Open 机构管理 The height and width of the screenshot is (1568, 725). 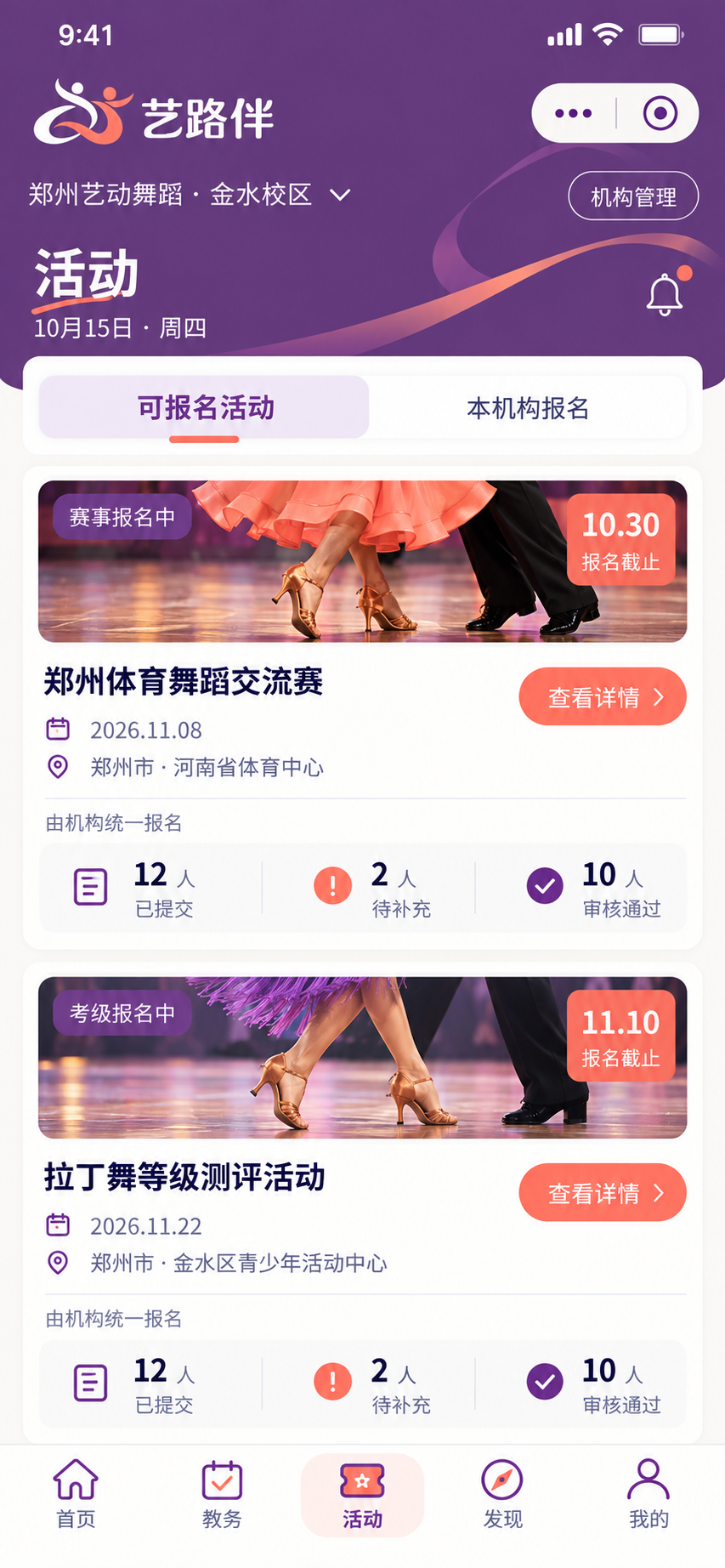point(633,196)
